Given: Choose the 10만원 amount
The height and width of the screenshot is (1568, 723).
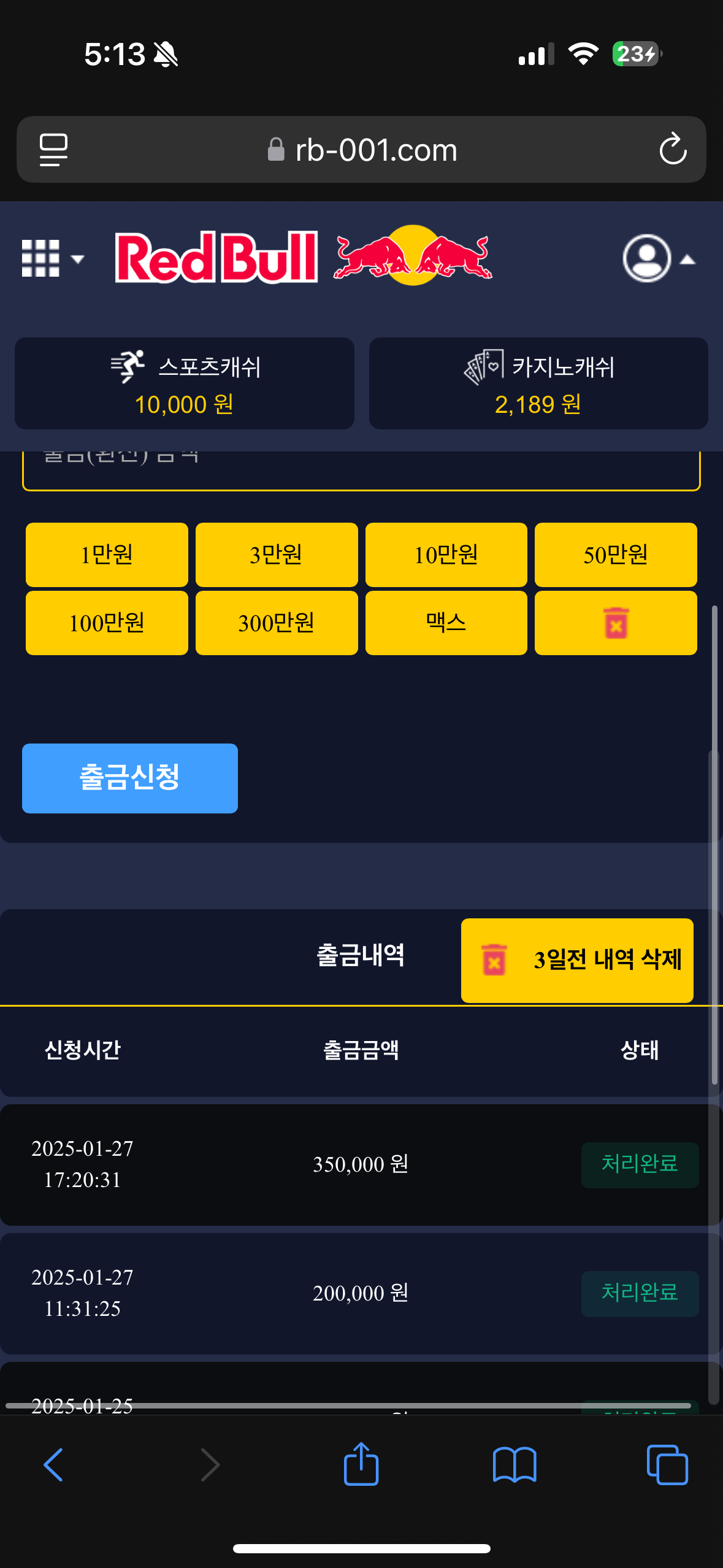Looking at the screenshot, I should [446, 555].
